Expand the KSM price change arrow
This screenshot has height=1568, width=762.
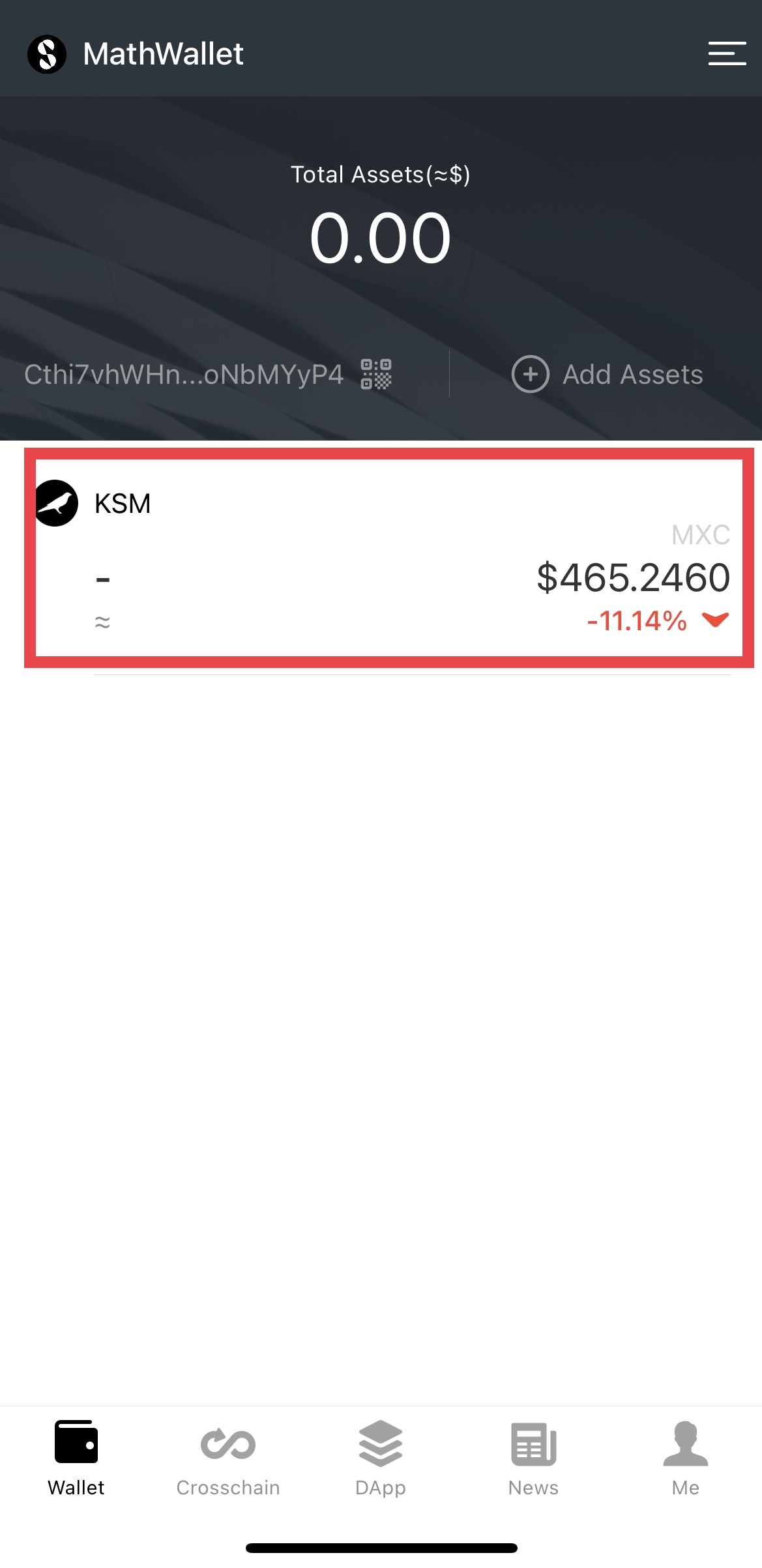[x=715, y=620]
